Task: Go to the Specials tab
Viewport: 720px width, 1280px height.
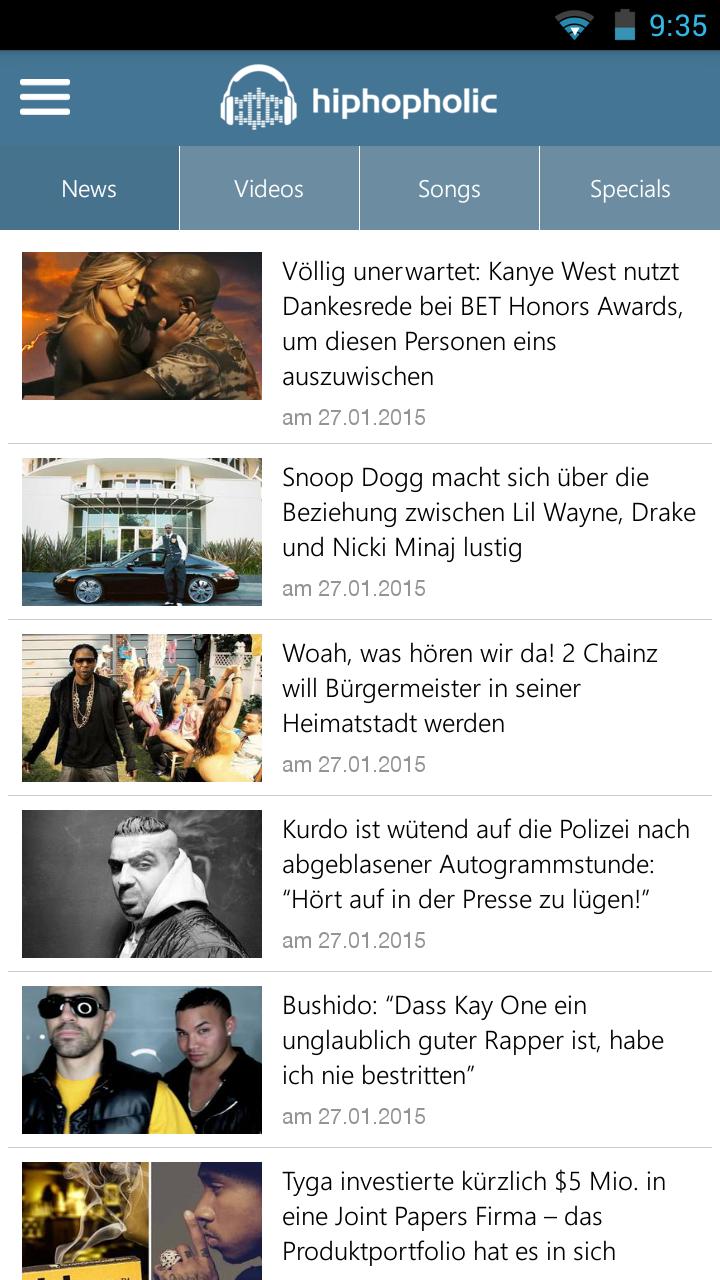Action: click(630, 189)
